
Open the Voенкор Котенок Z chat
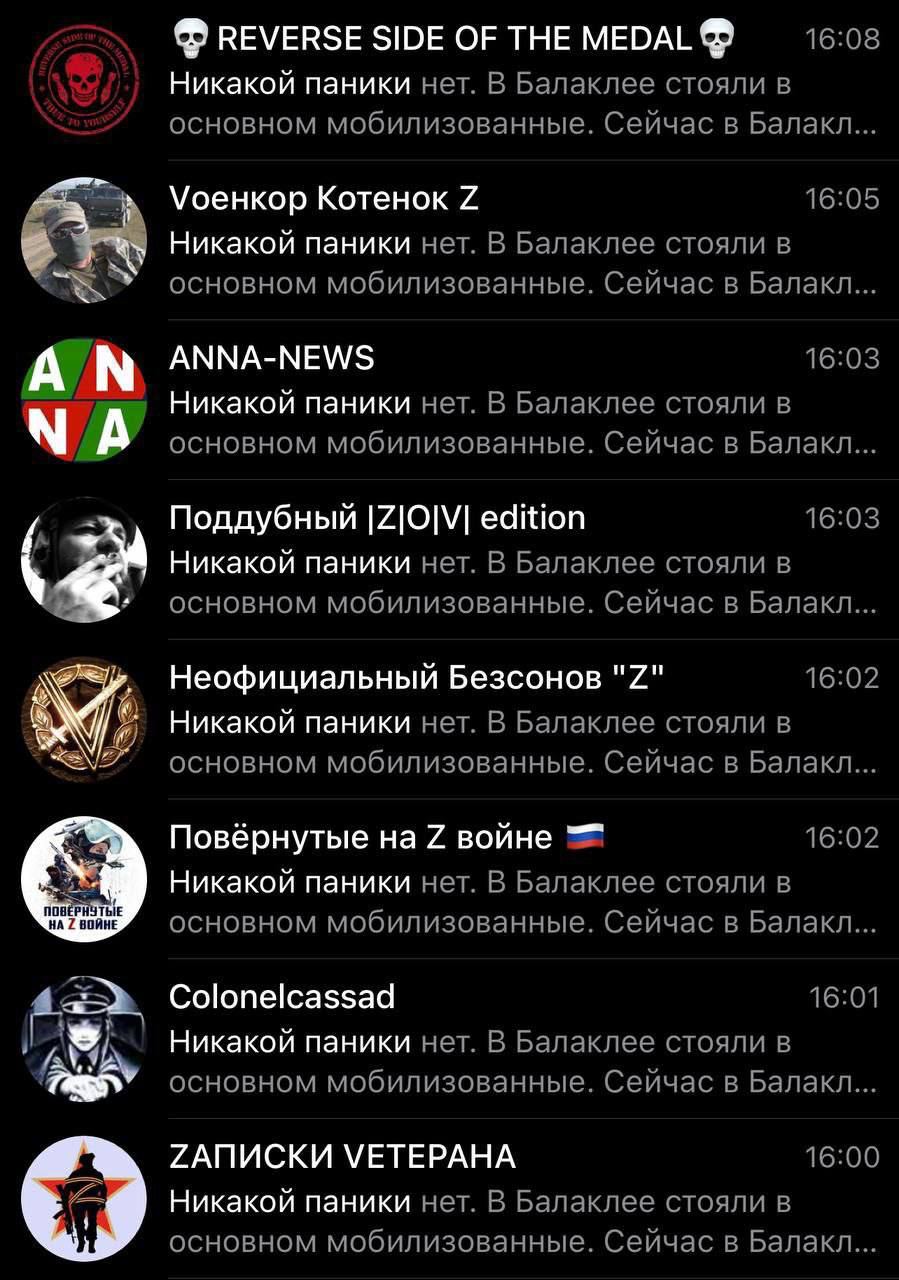(x=450, y=241)
